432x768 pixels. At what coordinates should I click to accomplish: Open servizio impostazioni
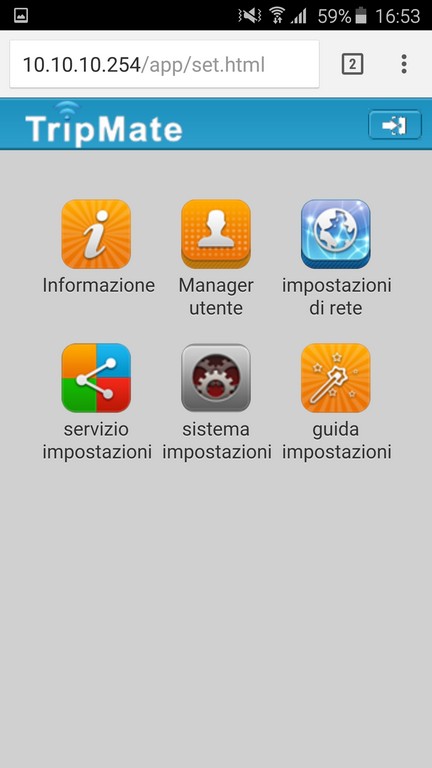click(96, 378)
